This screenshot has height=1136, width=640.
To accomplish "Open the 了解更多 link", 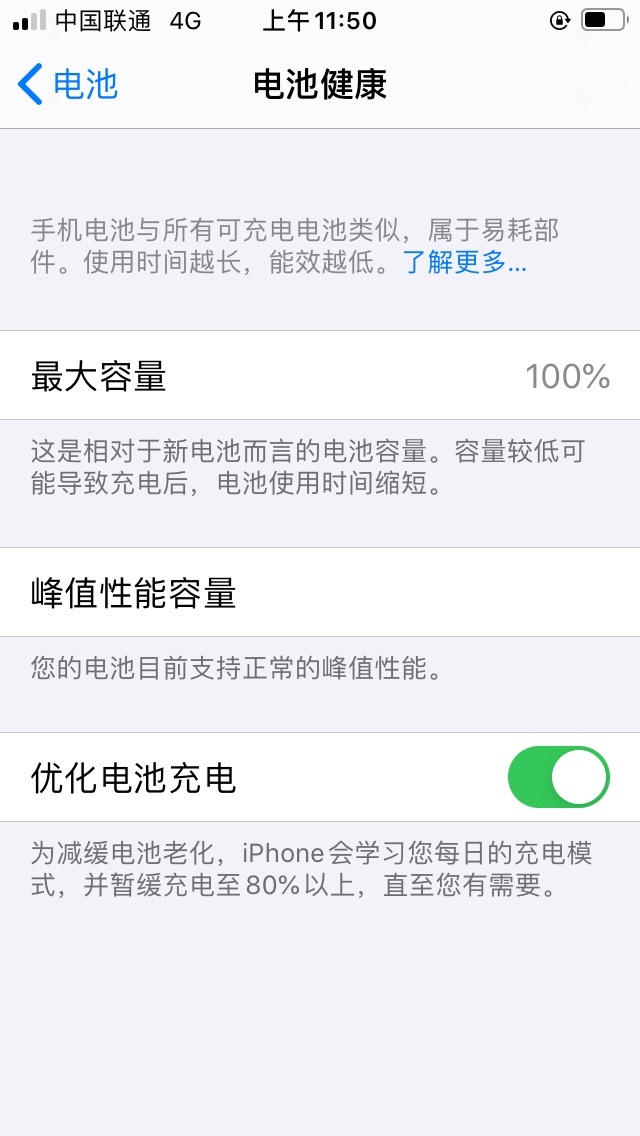I will tap(465, 262).
